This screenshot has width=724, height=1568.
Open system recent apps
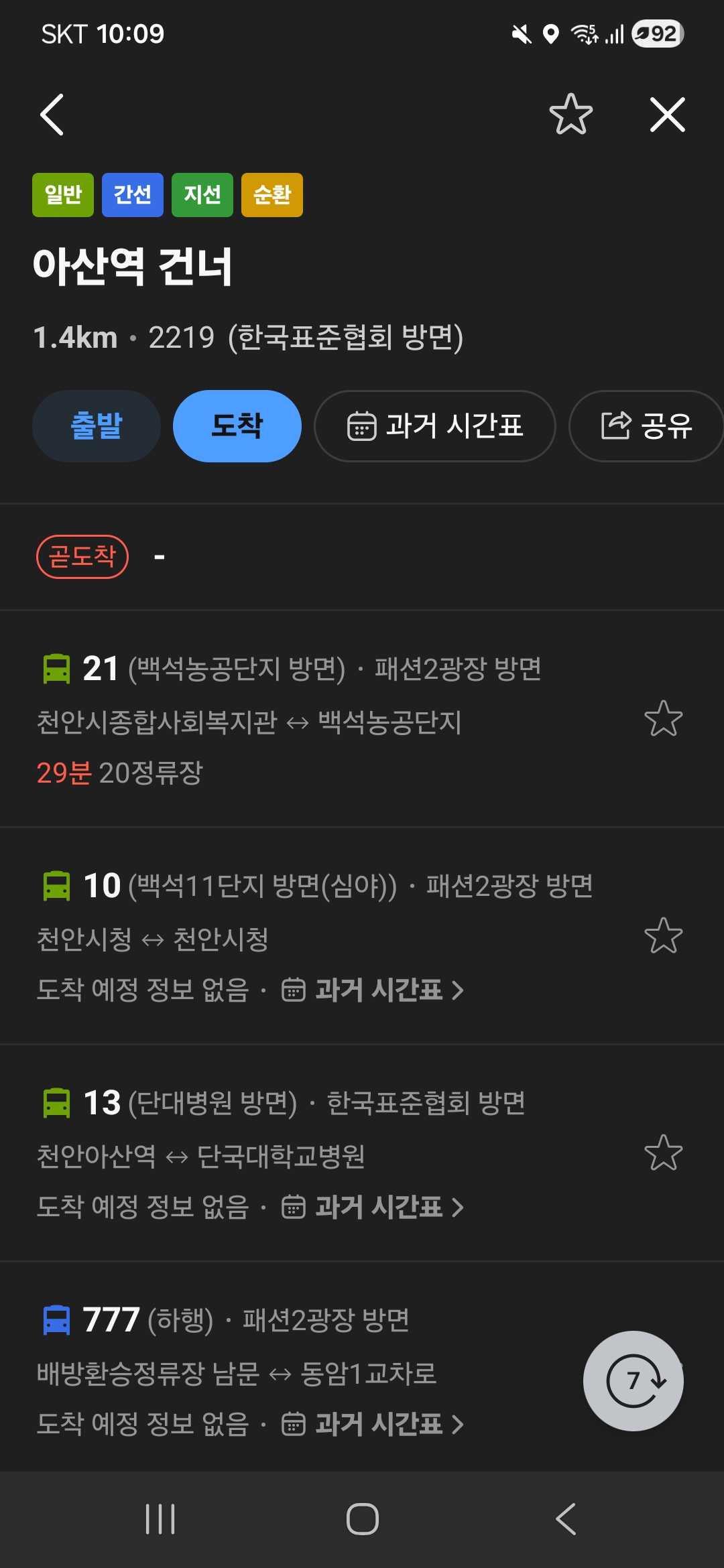point(160,1519)
